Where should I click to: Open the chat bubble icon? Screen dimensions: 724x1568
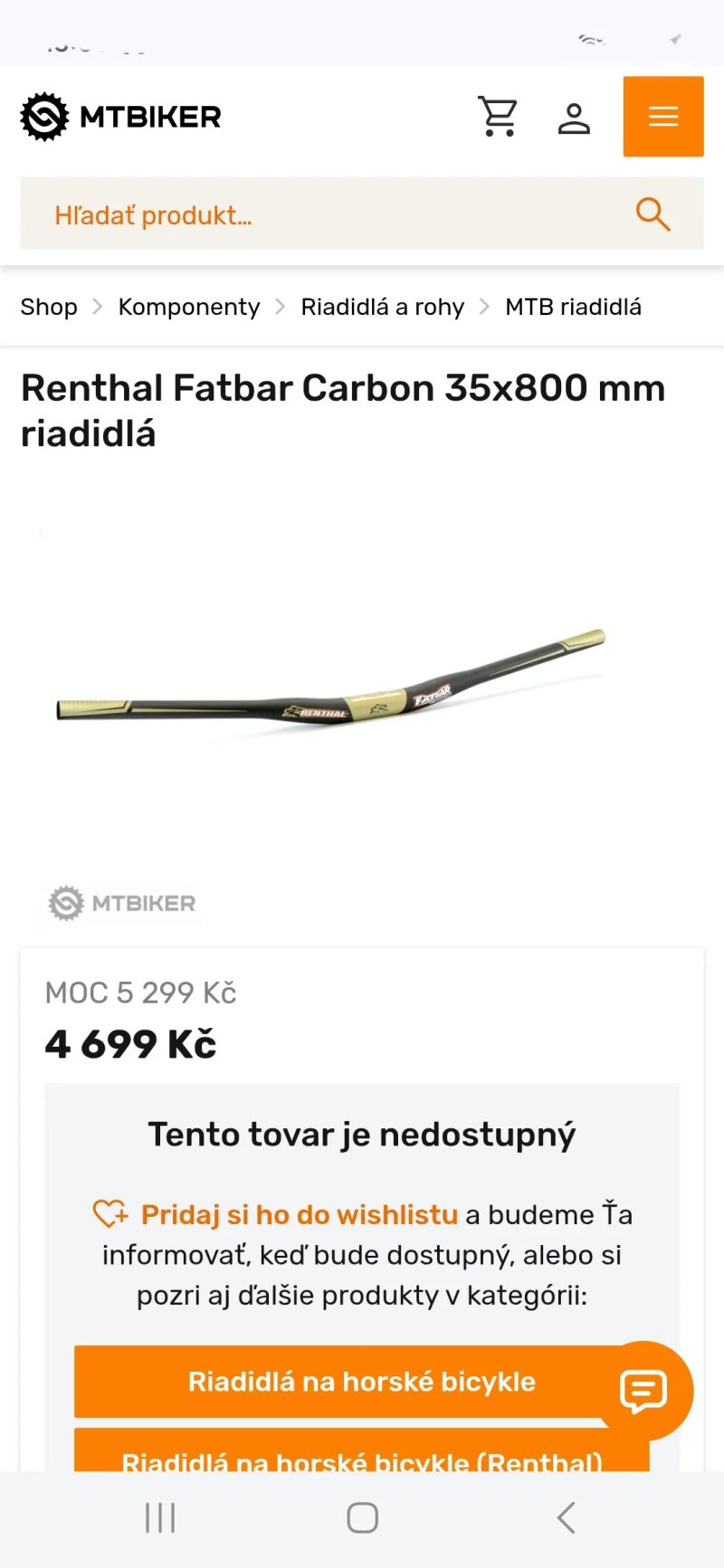643,1391
